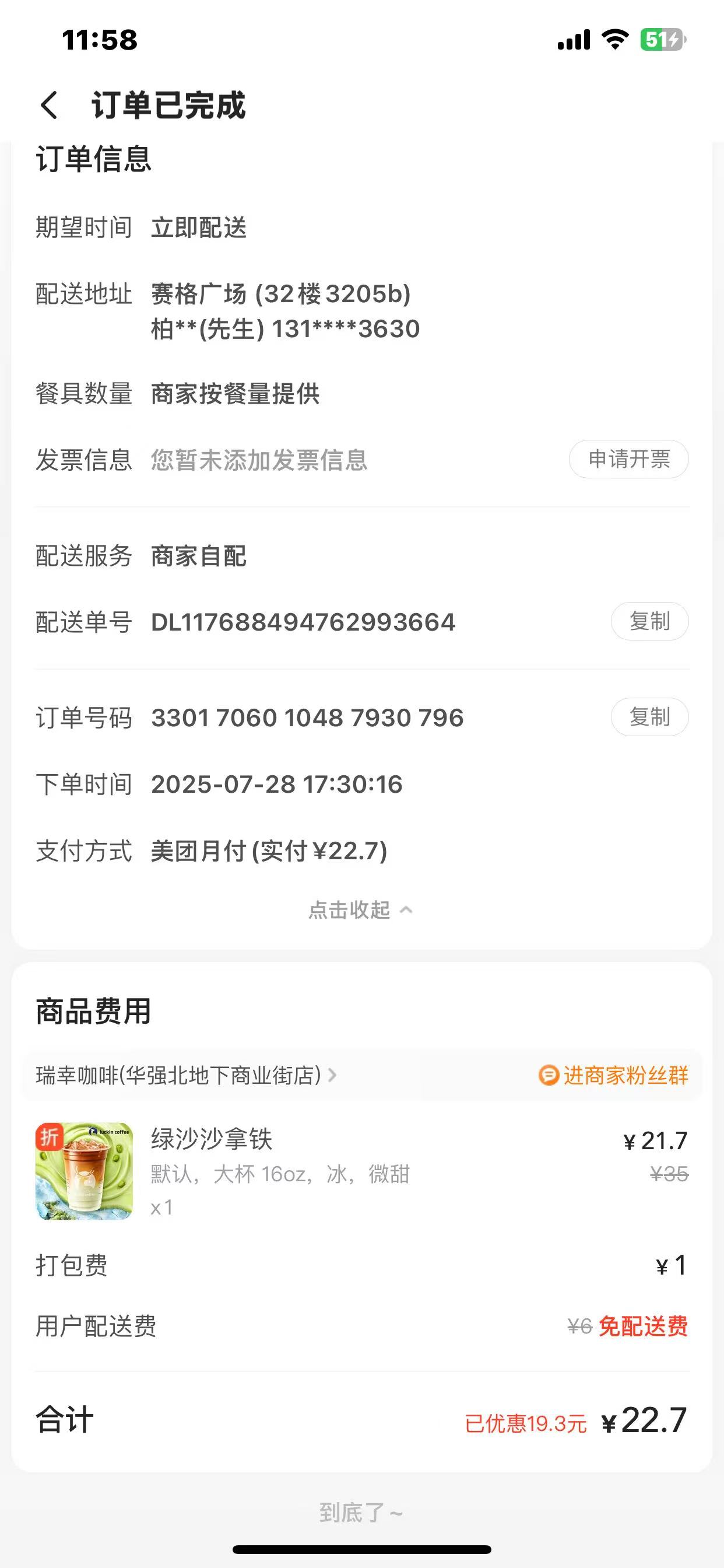Collapse order info via 点击收起
Viewport: 724px width, 1568px height.
tap(360, 910)
